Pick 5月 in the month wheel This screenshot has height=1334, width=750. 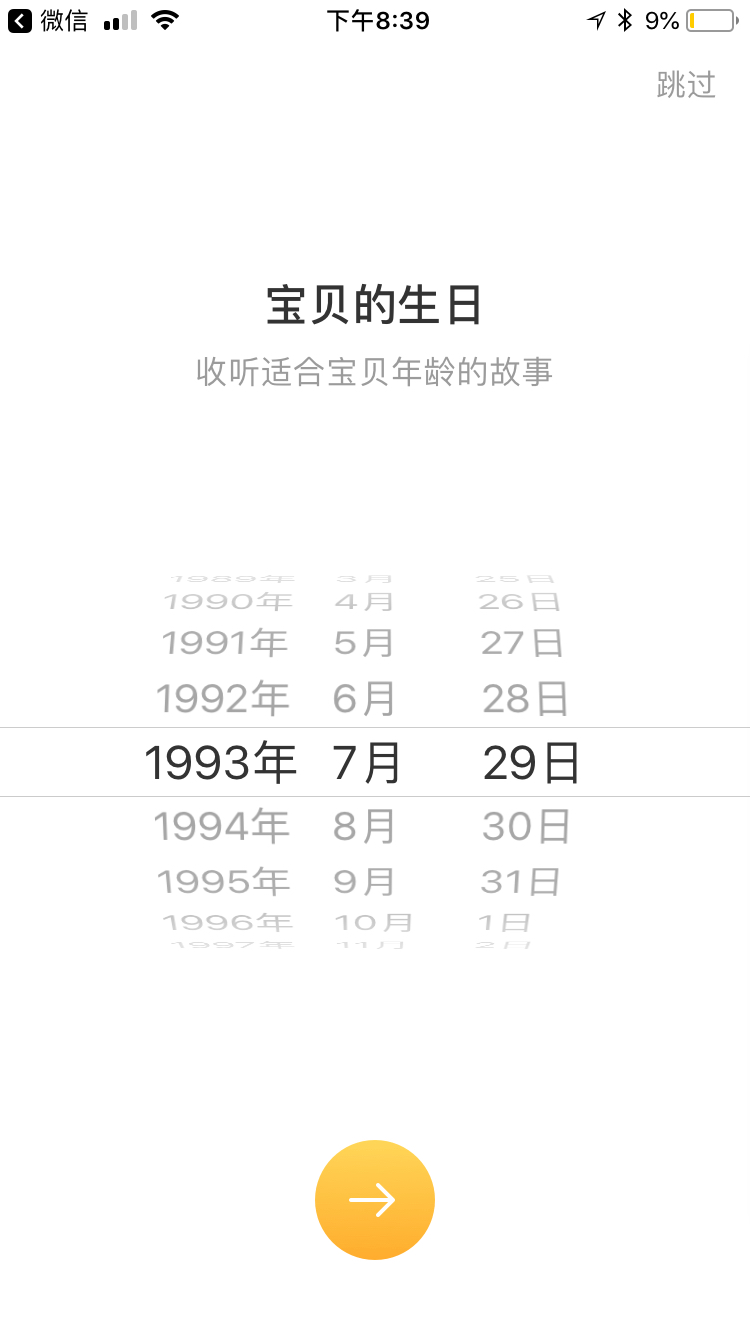(364, 642)
